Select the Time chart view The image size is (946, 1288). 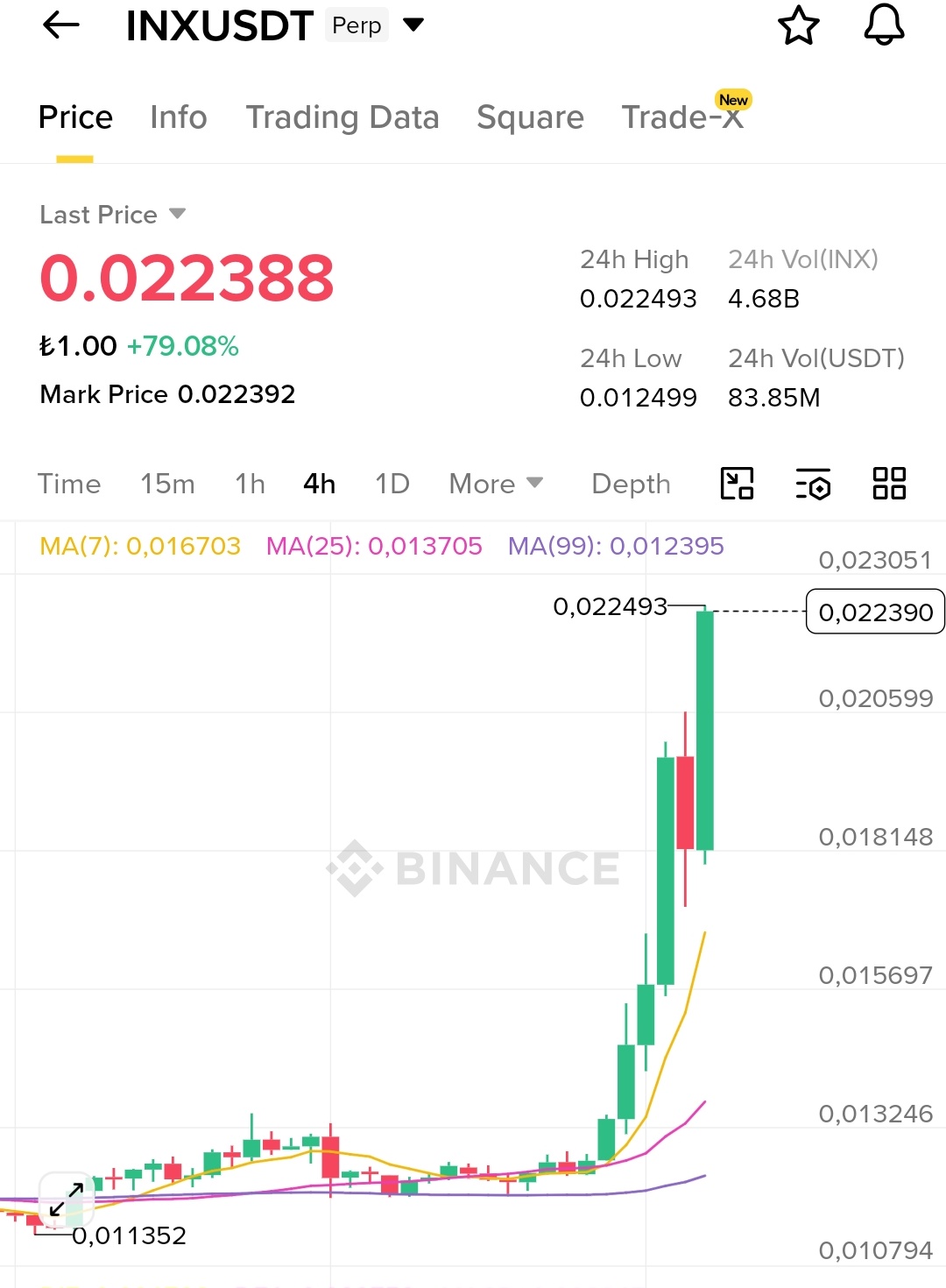[69, 484]
